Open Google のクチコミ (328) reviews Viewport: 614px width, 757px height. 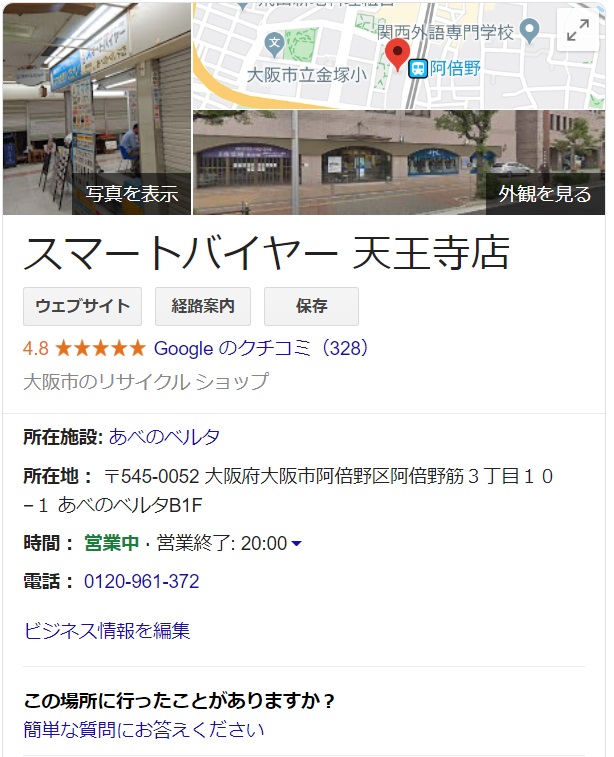pyautogui.click(x=262, y=348)
